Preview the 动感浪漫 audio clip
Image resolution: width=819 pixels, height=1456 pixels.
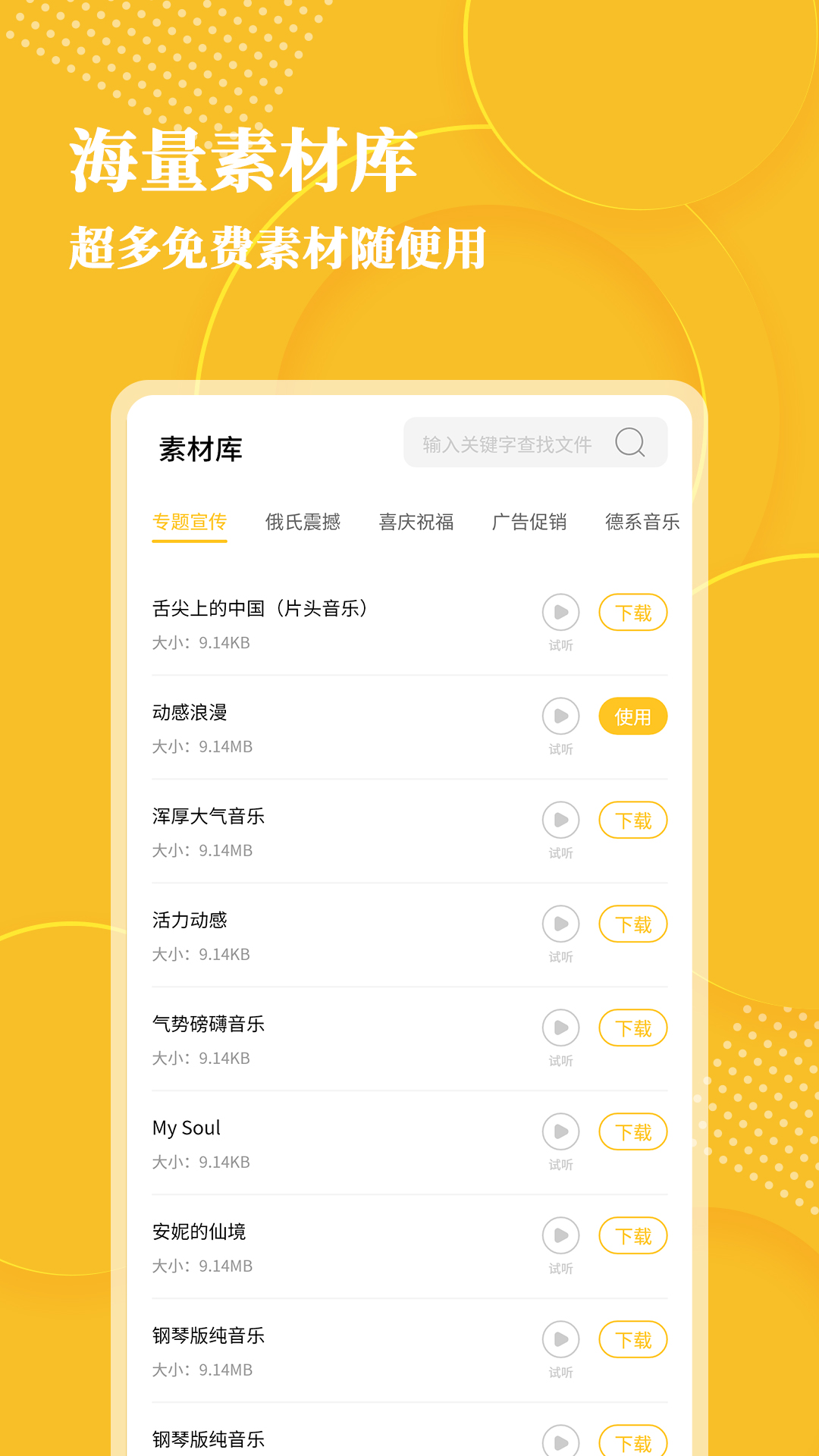click(560, 716)
